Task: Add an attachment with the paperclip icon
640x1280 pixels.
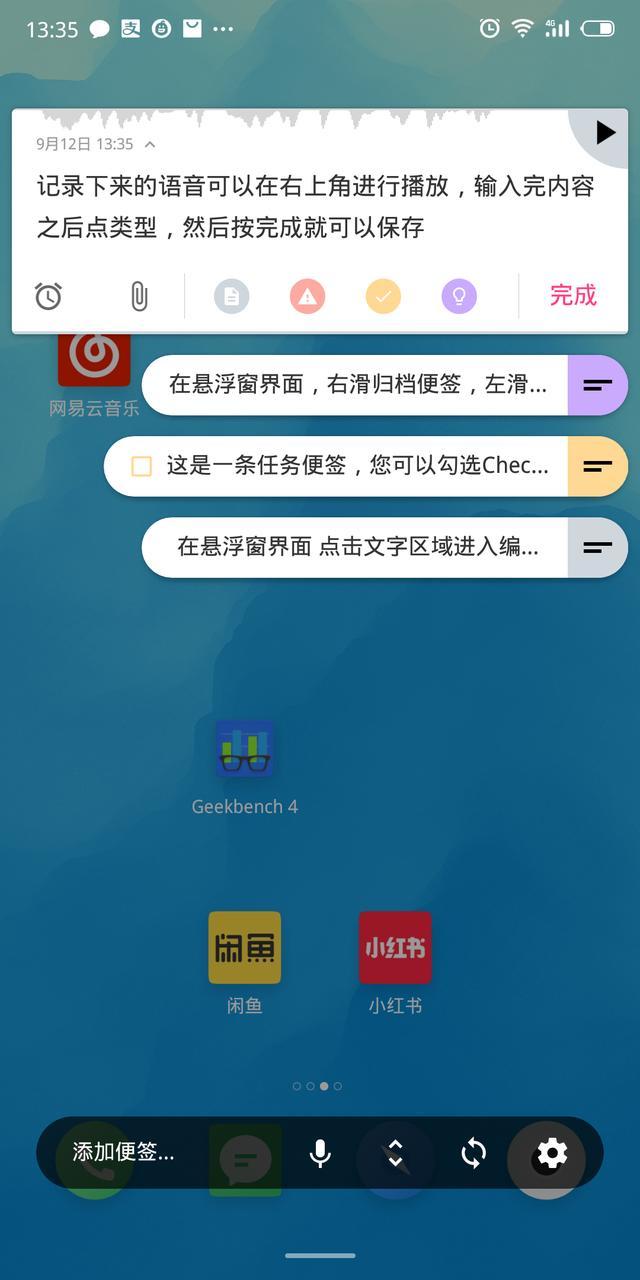Action: pos(139,296)
